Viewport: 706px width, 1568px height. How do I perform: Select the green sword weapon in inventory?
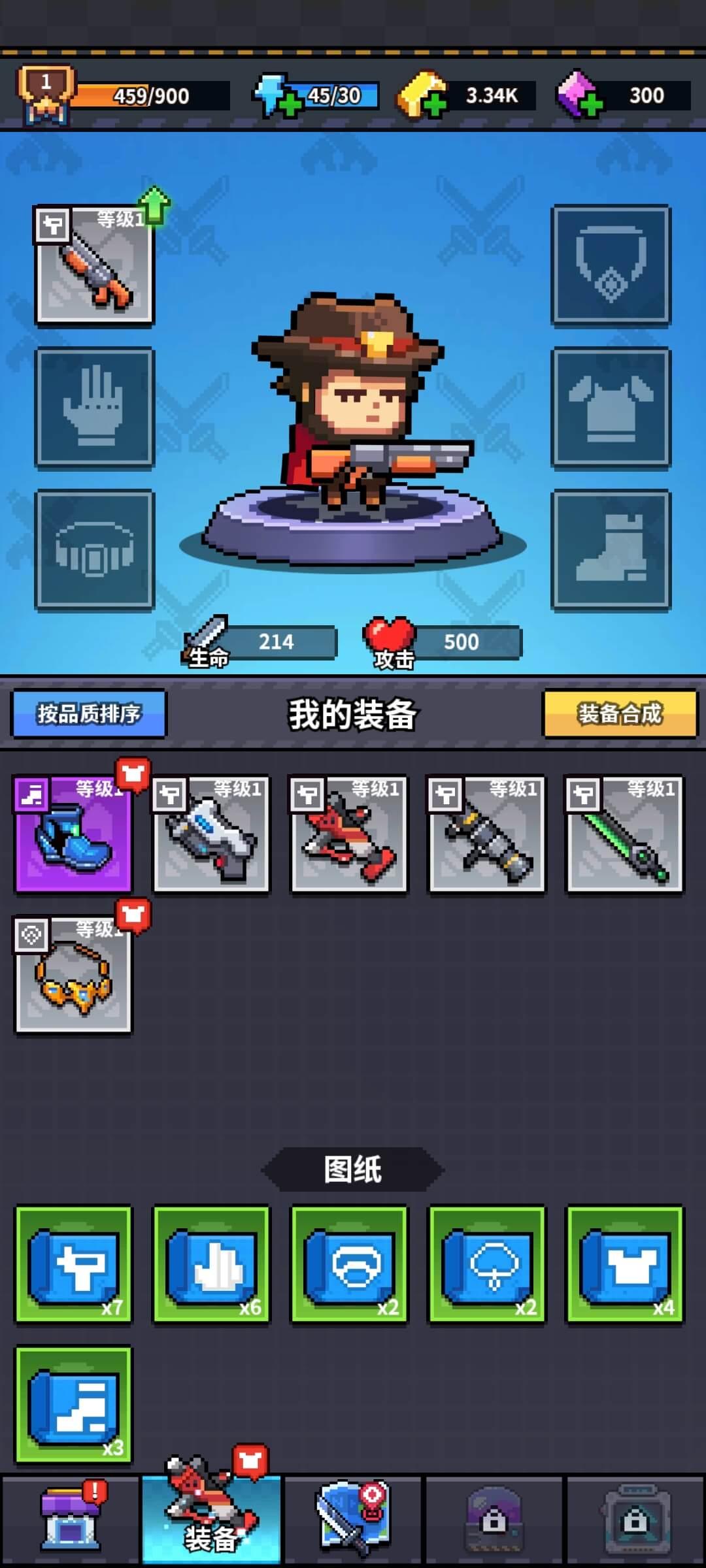coord(625,834)
